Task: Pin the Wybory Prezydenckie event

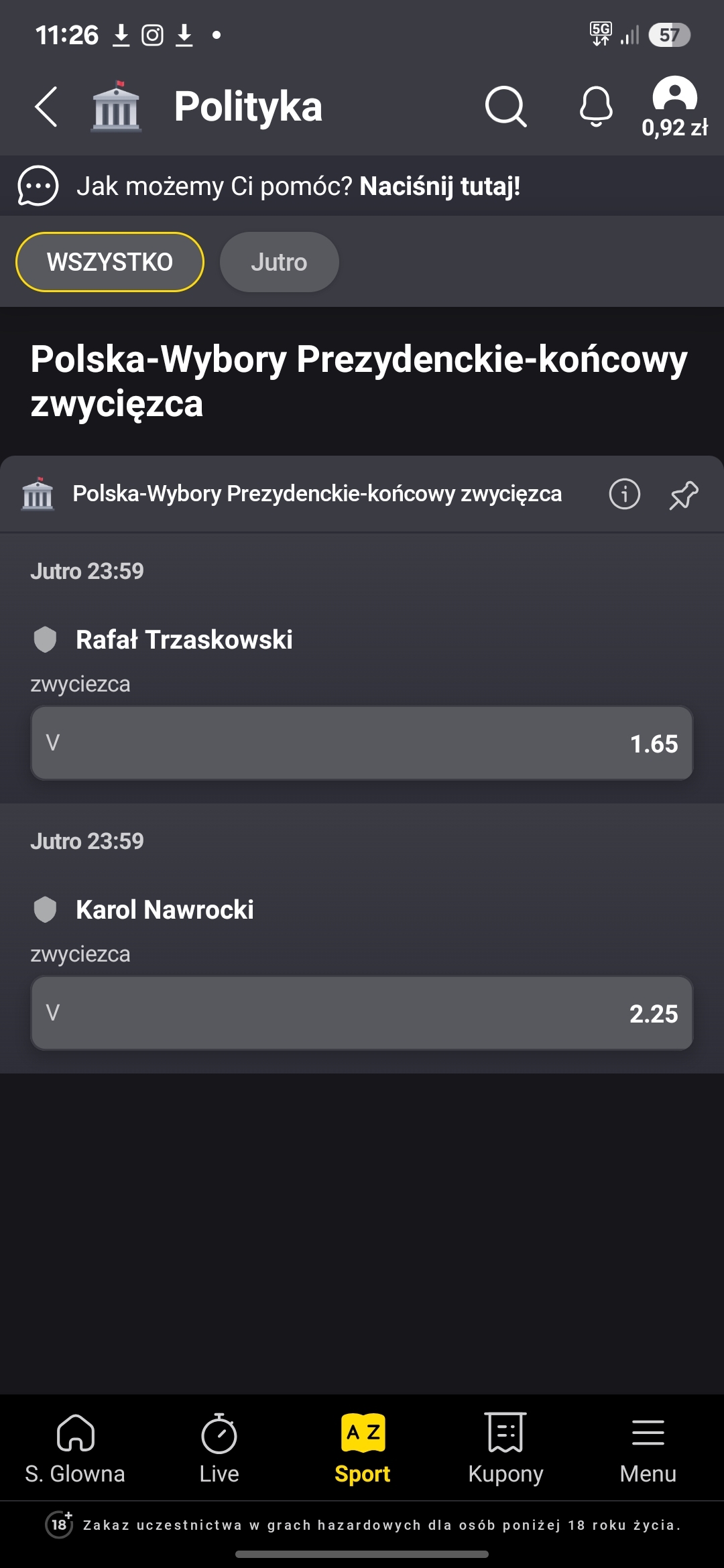Action: tap(684, 495)
